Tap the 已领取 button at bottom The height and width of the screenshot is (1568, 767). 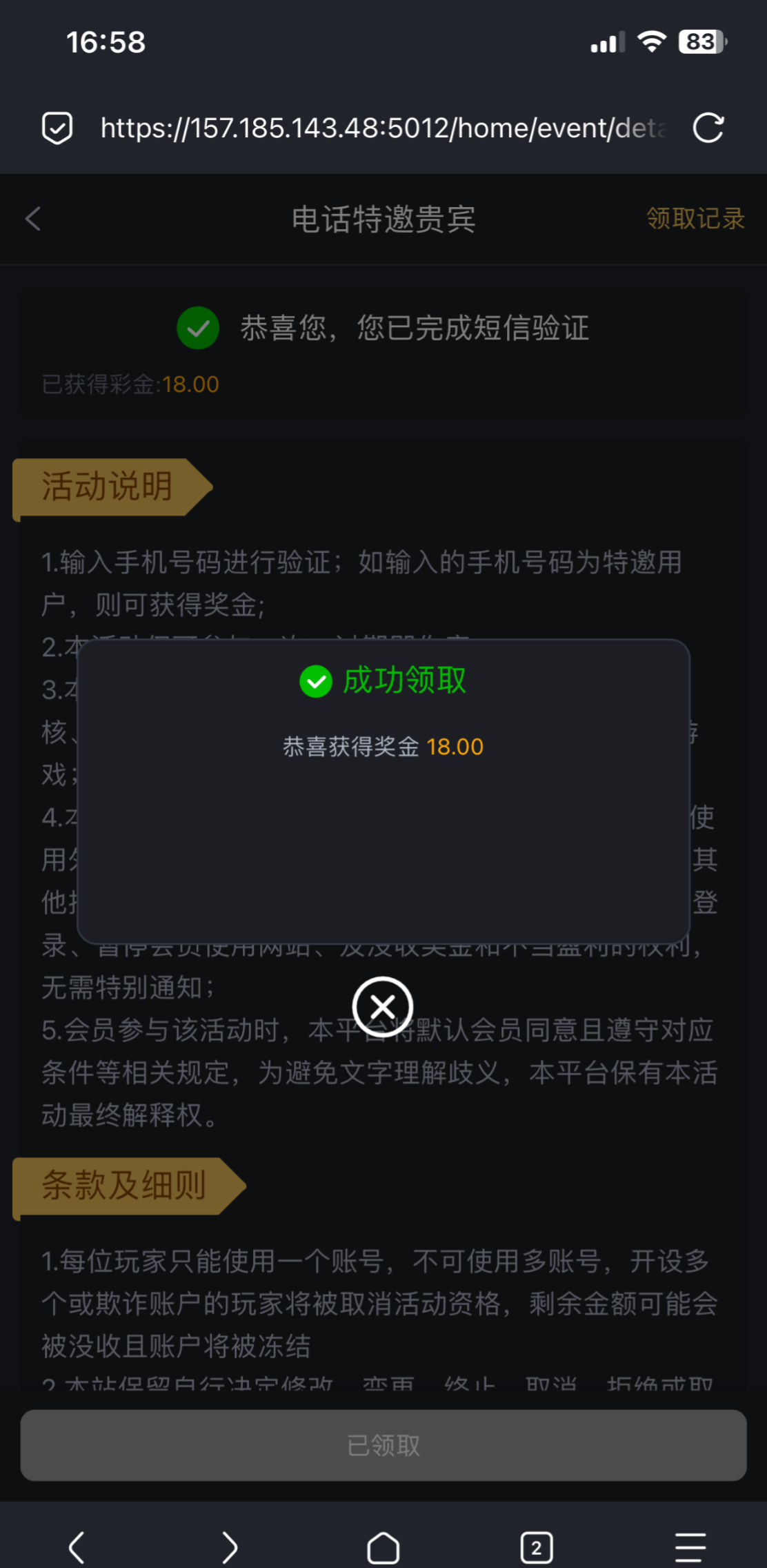coord(383,1444)
